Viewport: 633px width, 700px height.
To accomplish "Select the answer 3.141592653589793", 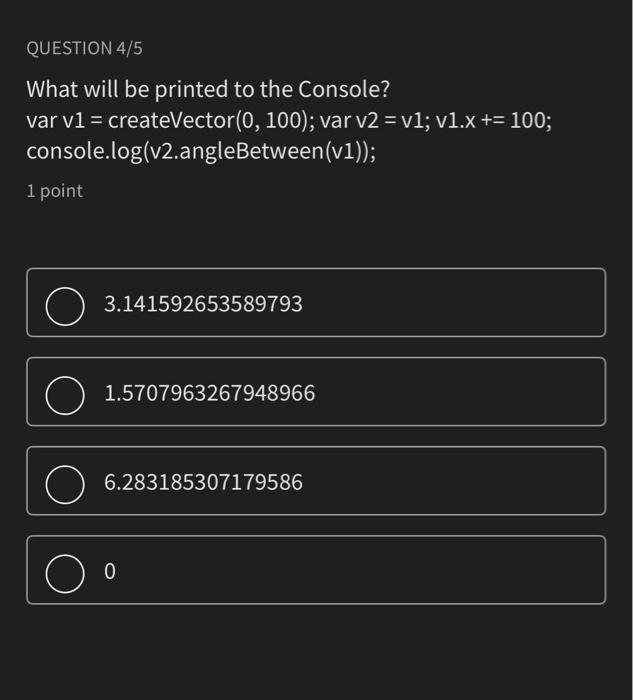I will tap(65, 304).
